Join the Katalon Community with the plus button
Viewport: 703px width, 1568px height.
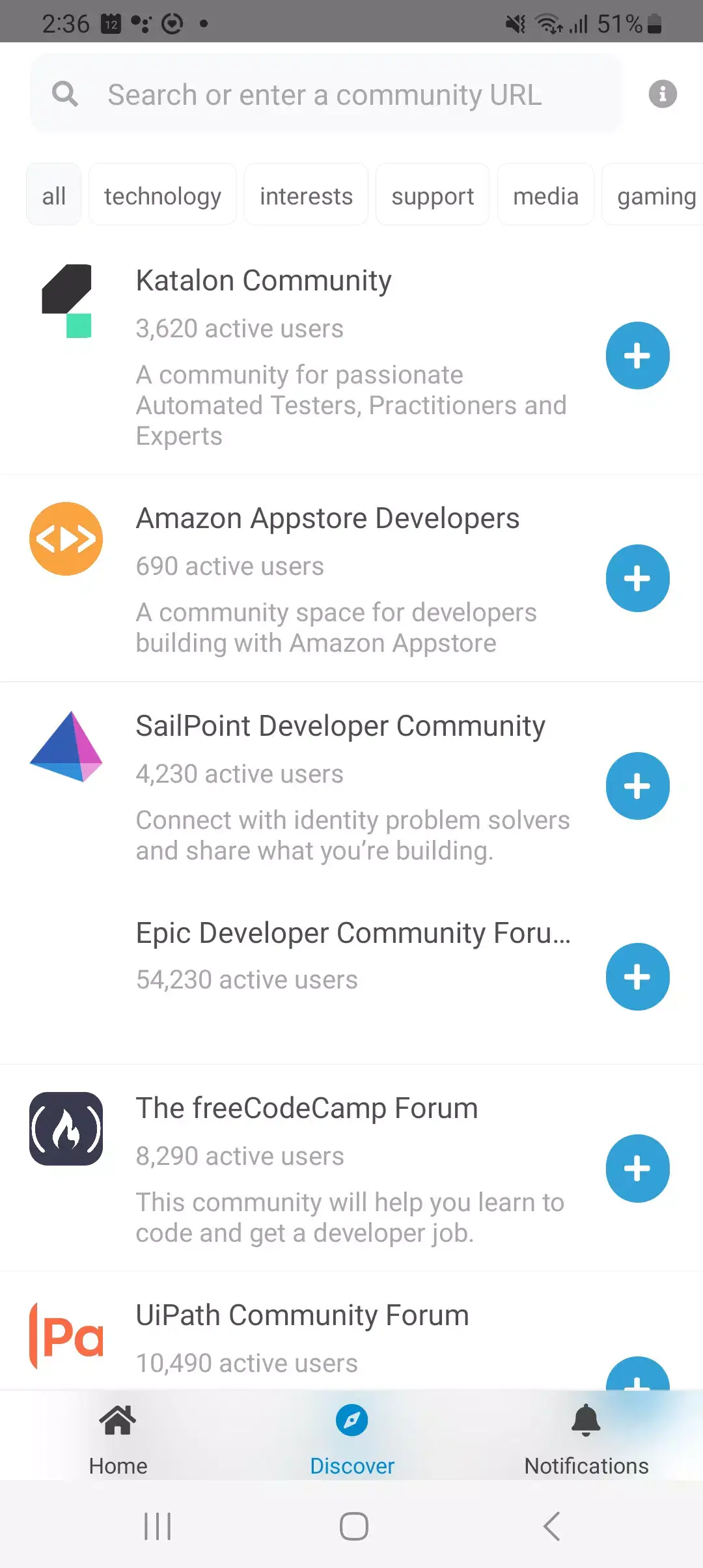pyautogui.click(x=637, y=356)
